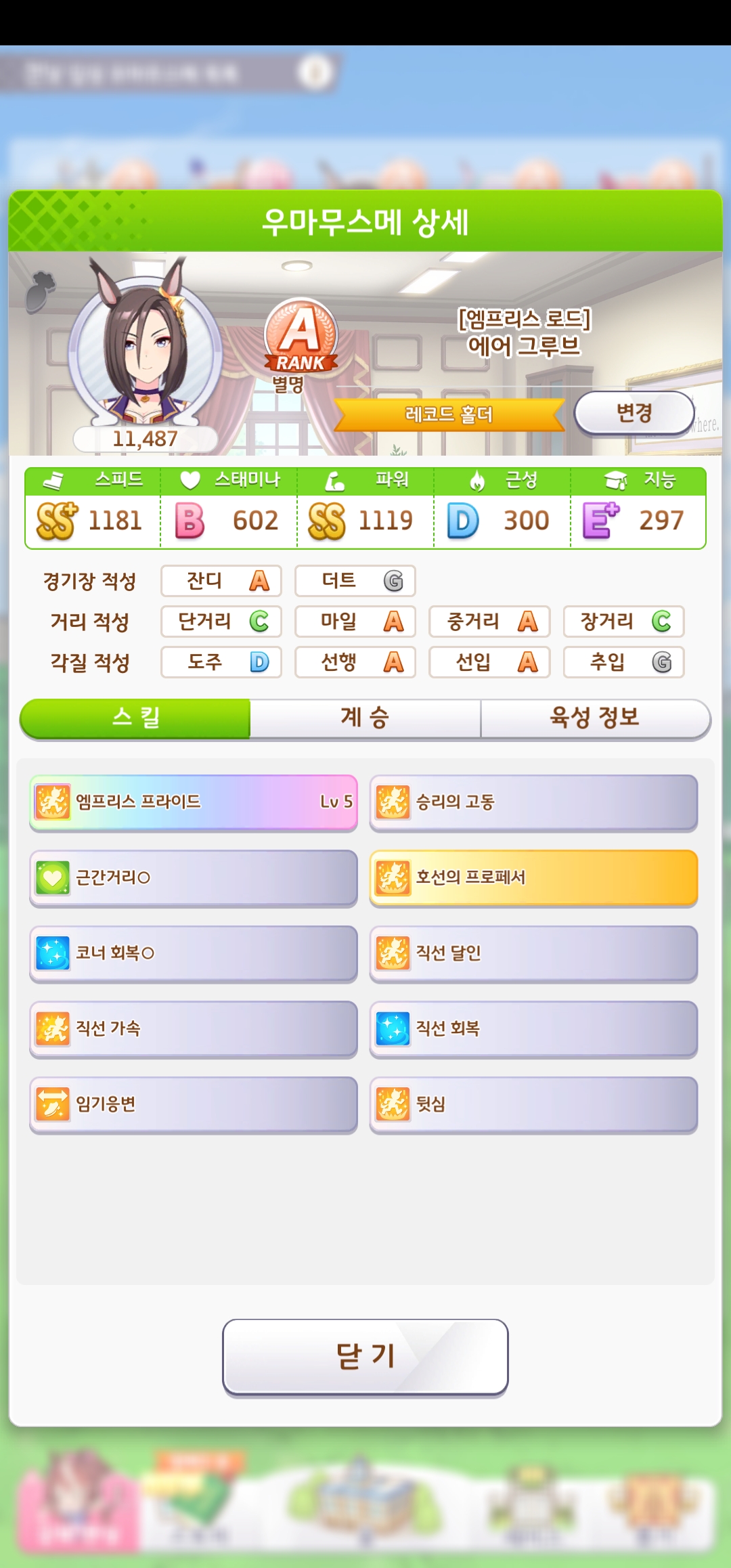Close the dialog with 닫기 button
731x1568 pixels.
365,1356
